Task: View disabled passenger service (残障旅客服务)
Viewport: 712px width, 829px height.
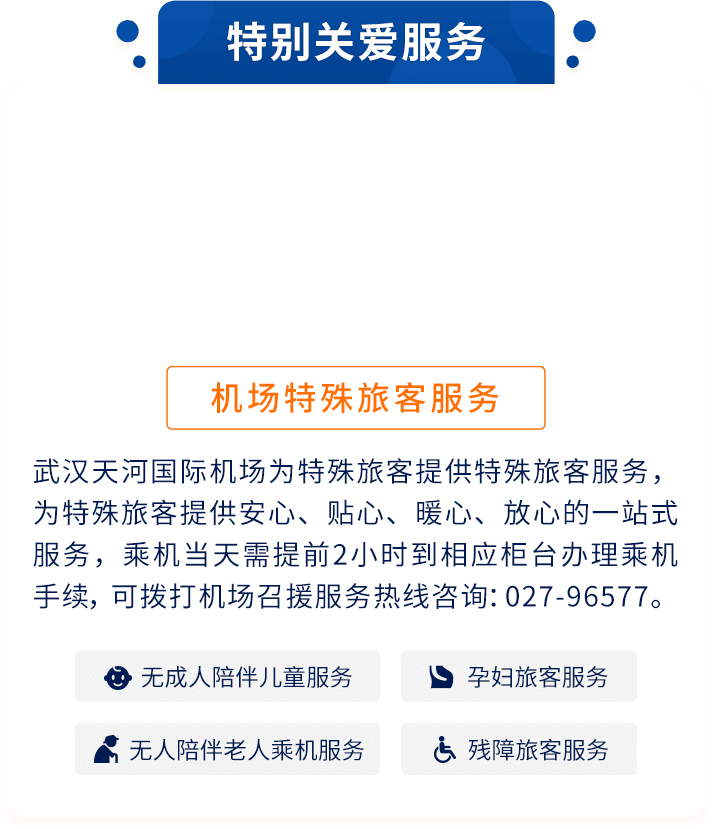Action: pos(518,749)
